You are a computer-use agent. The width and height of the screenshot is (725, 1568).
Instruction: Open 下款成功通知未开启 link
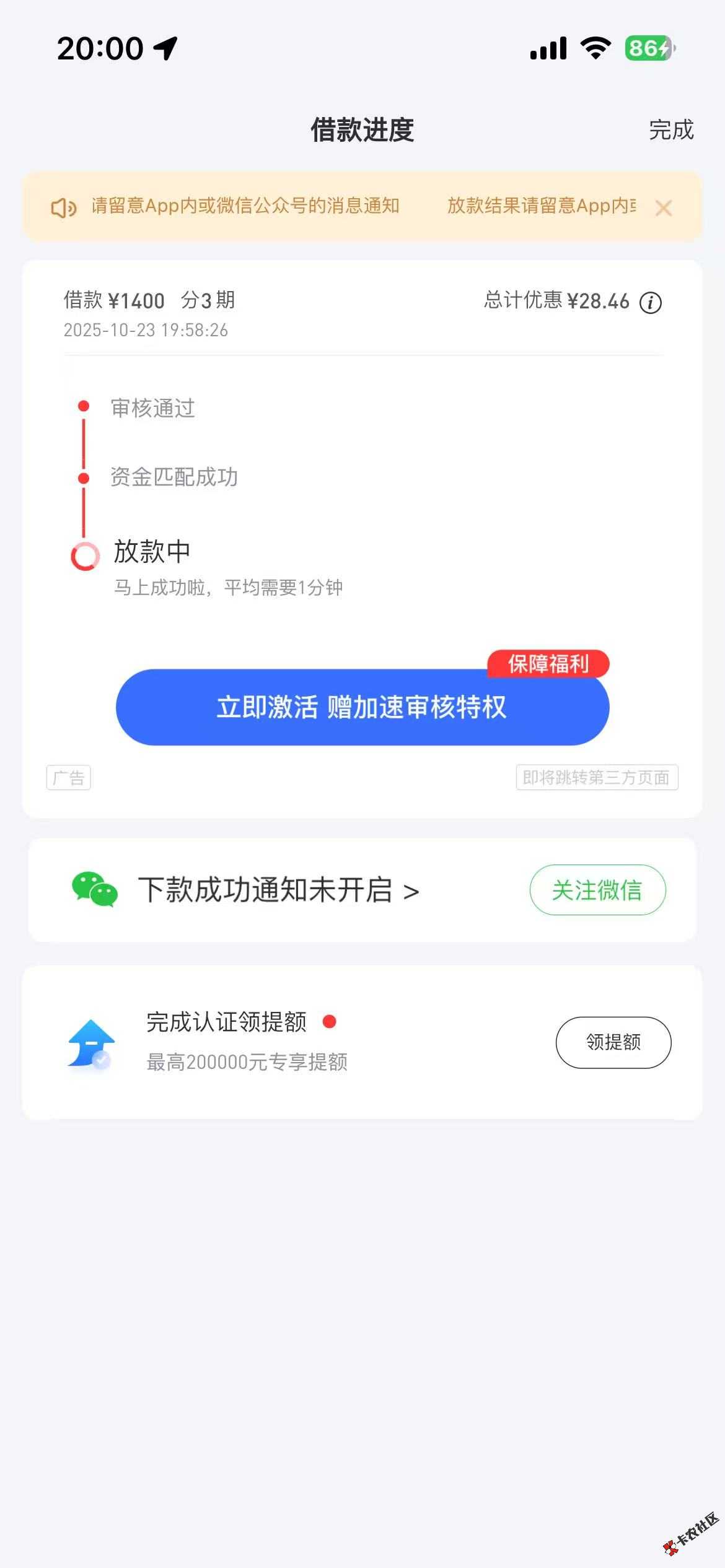(x=278, y=891)
